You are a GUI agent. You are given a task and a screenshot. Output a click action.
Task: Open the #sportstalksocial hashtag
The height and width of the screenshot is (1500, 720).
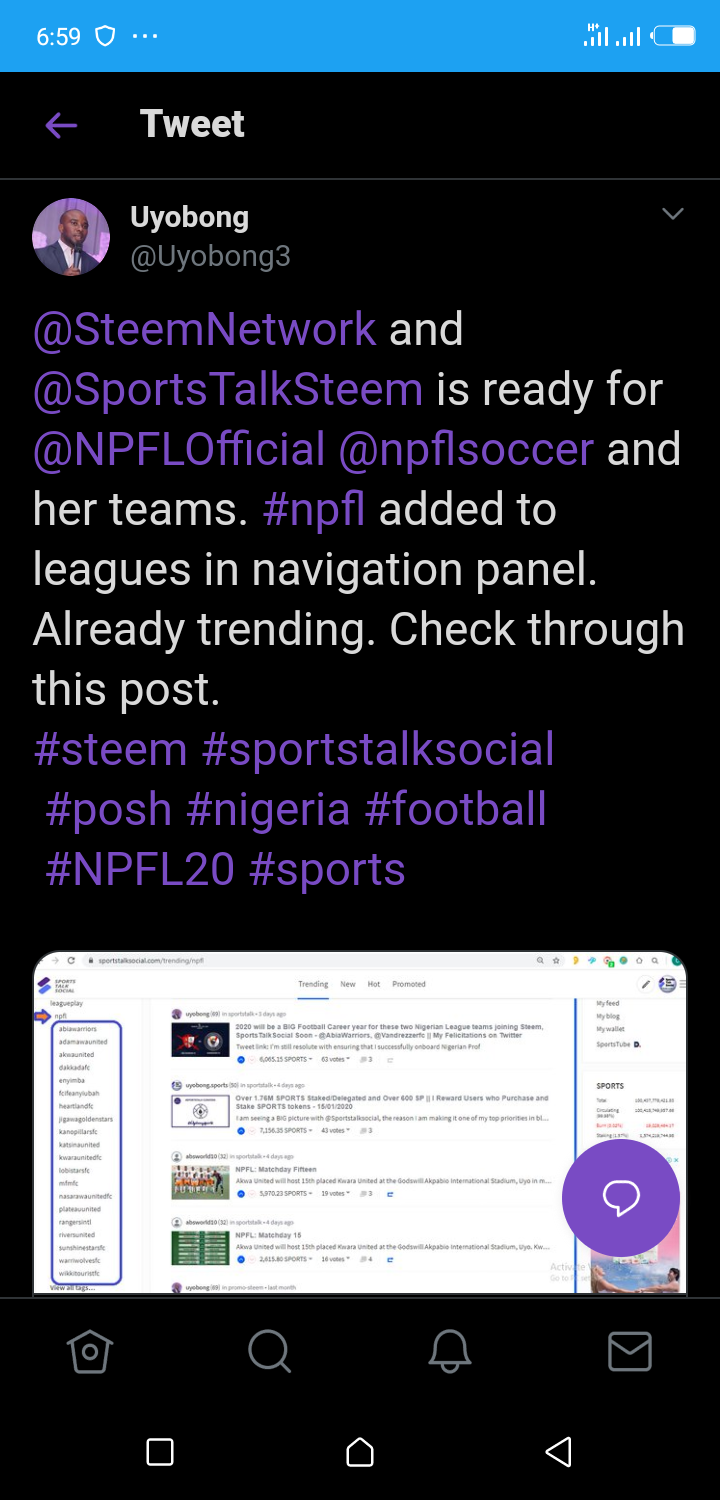click(378, 750)
